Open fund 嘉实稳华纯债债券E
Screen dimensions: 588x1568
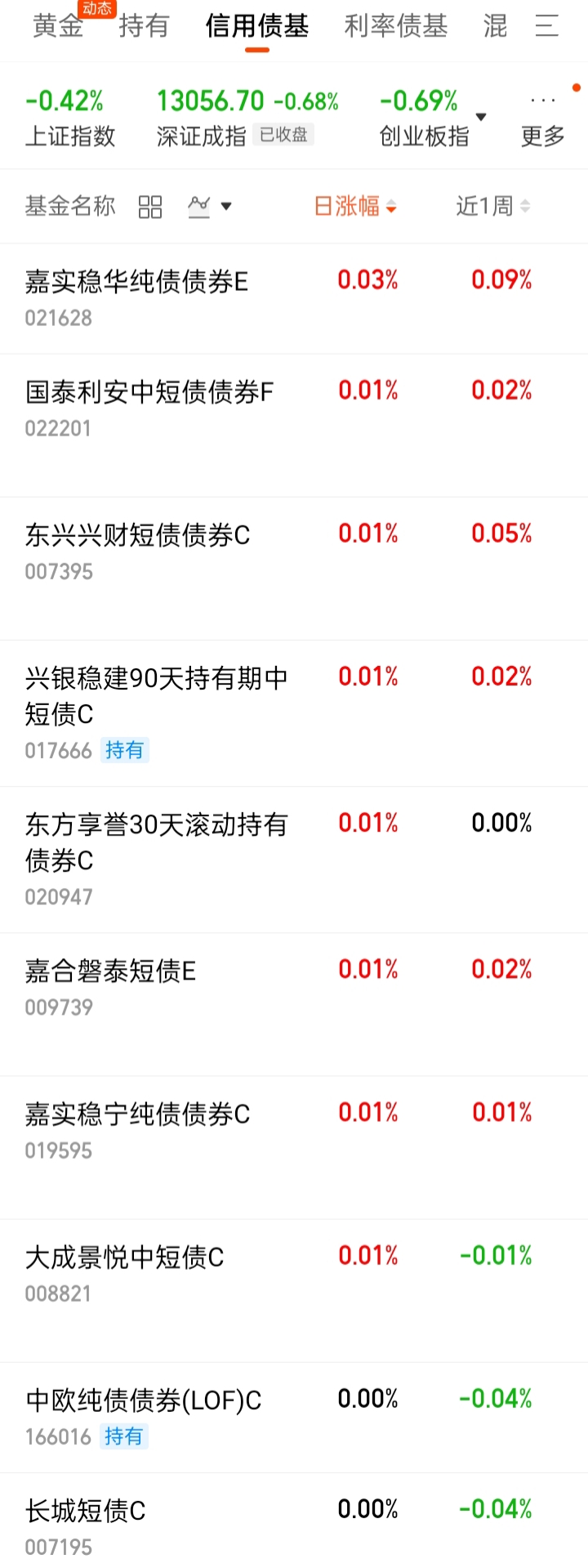[x=136, y=283]
